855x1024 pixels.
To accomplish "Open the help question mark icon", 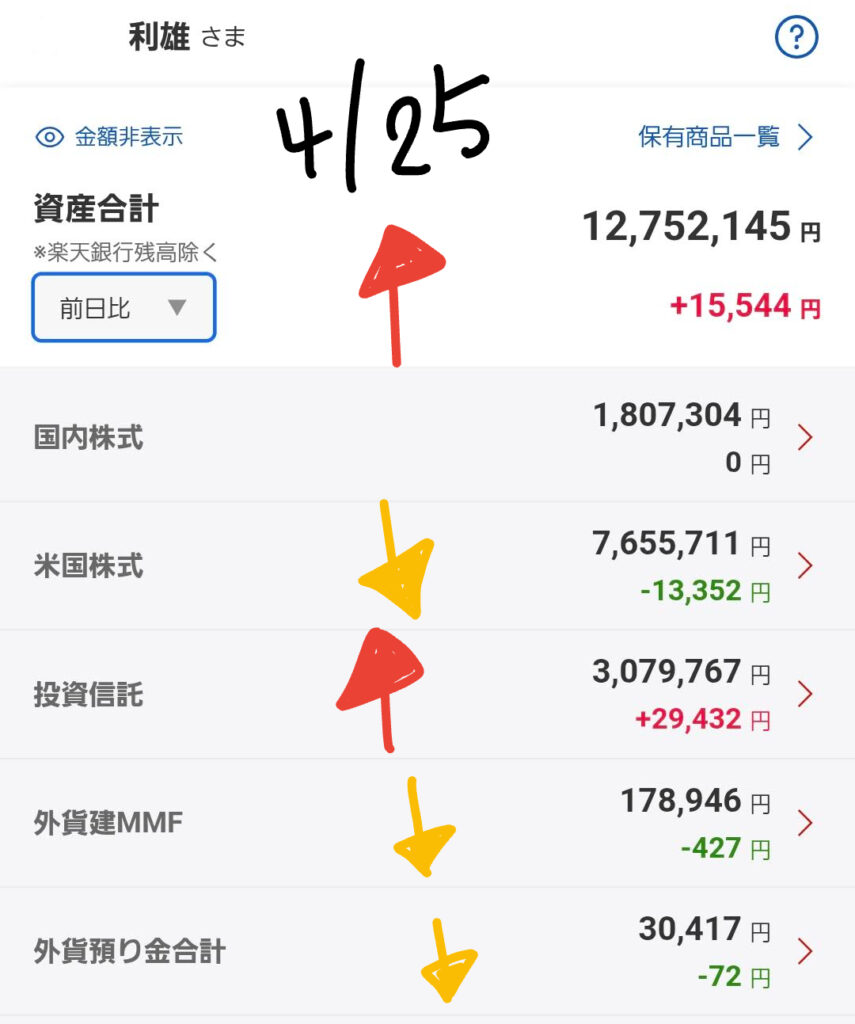I will click(797, 39).
